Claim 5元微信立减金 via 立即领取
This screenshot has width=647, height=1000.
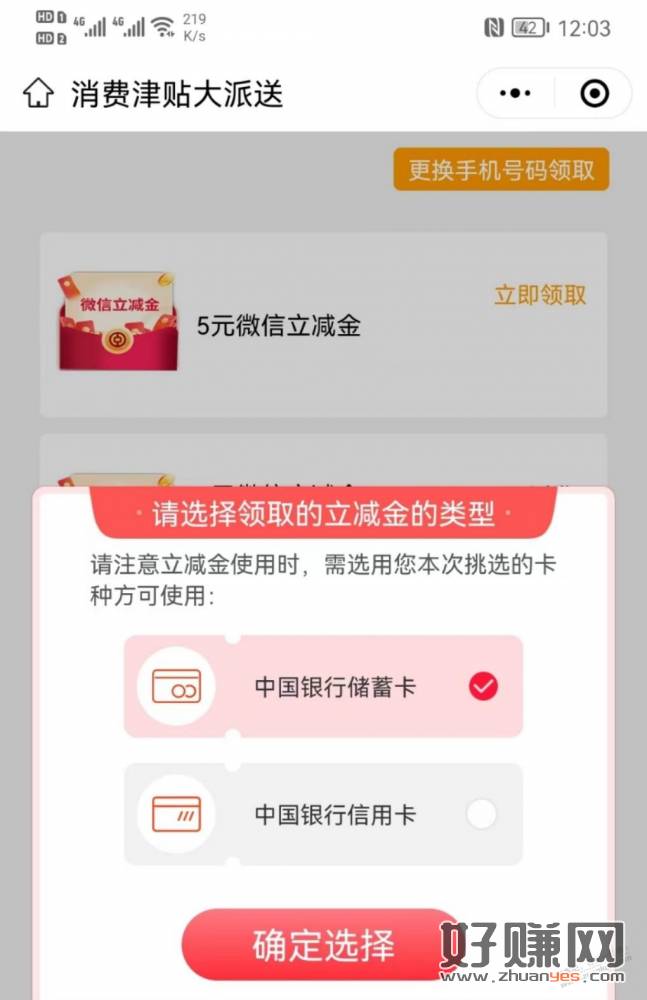[540, 295]
